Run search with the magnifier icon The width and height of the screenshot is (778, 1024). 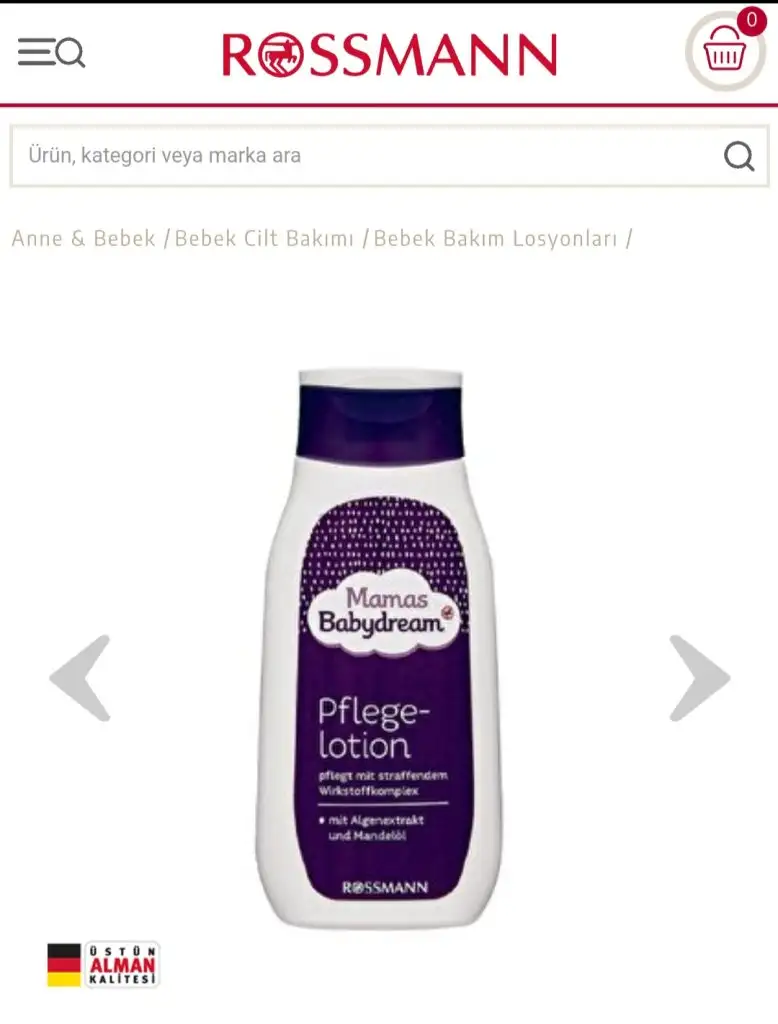coord(739,156)
